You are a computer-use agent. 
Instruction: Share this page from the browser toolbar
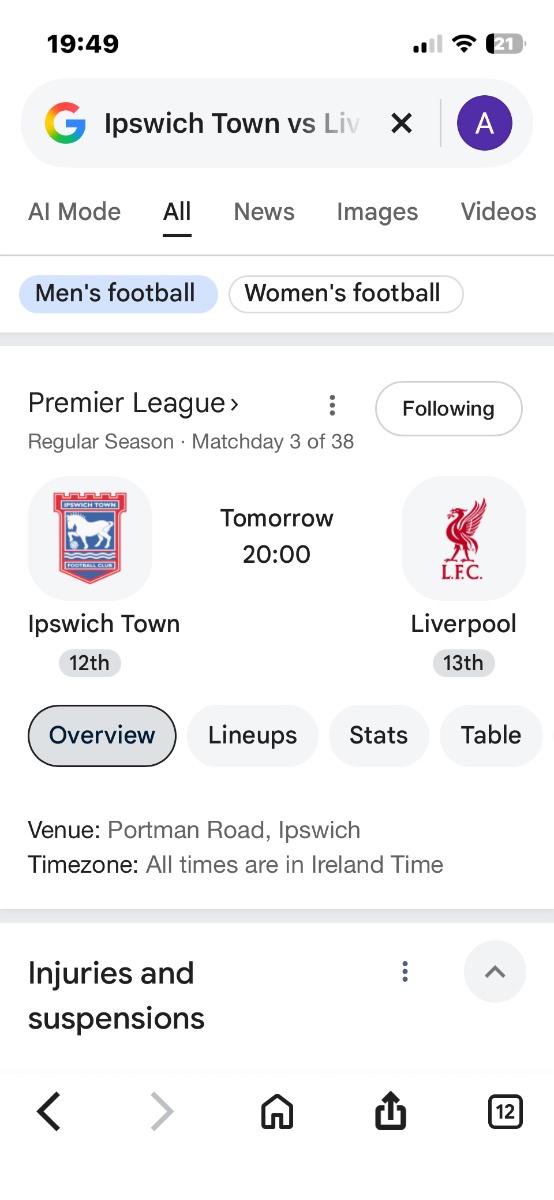(390, 1110)
